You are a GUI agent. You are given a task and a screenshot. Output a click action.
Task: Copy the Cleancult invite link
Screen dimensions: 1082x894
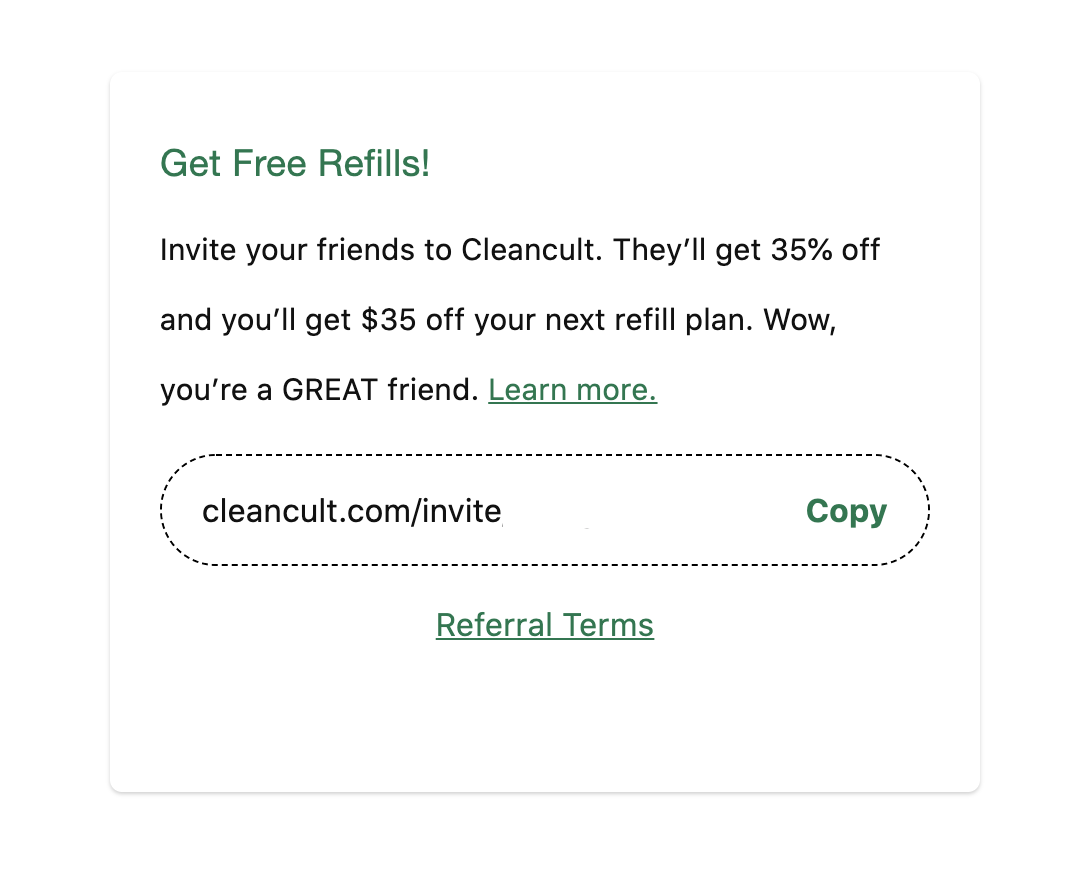coord(846,511)
